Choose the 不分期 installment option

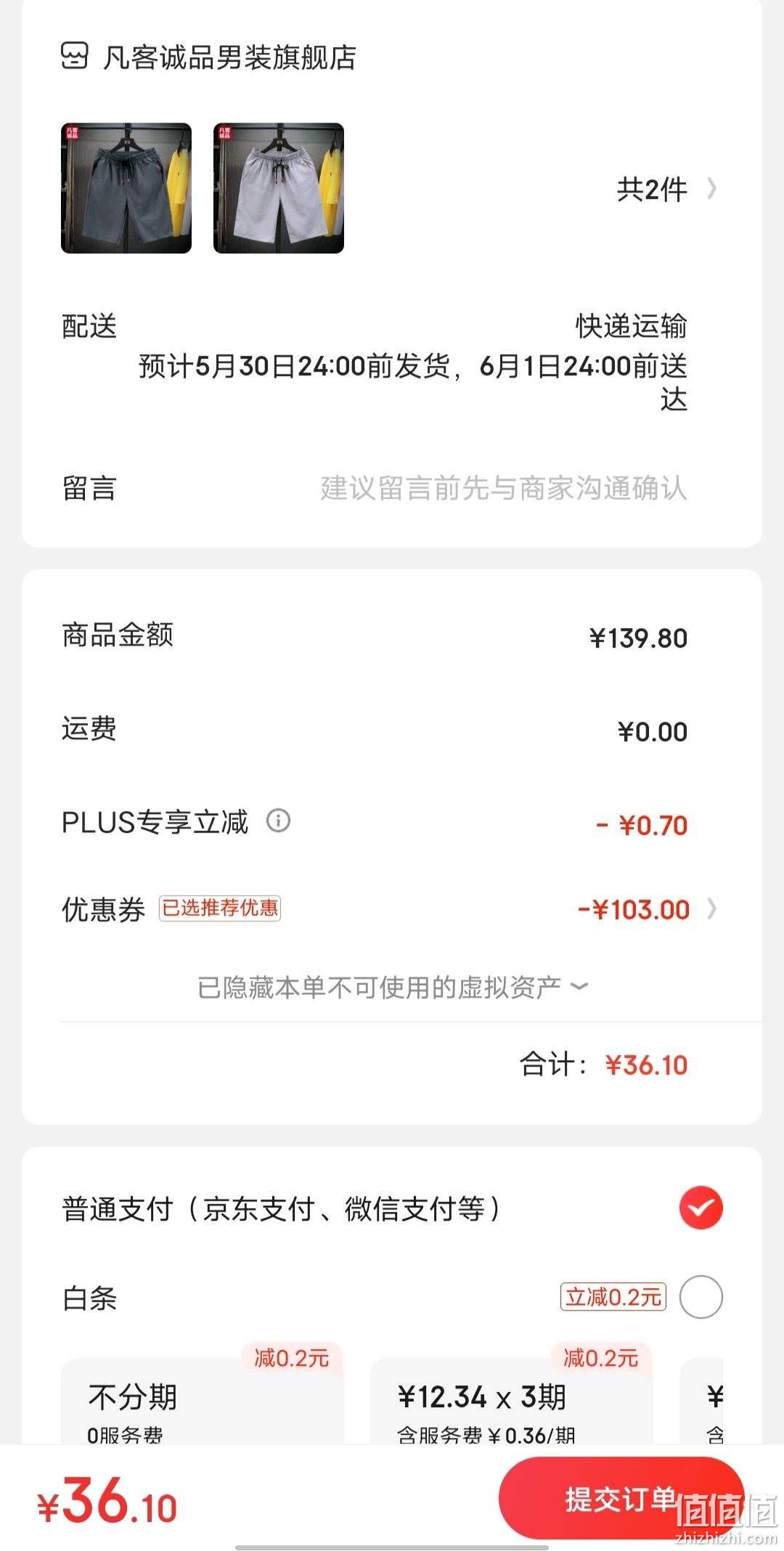click(202, 1401)
